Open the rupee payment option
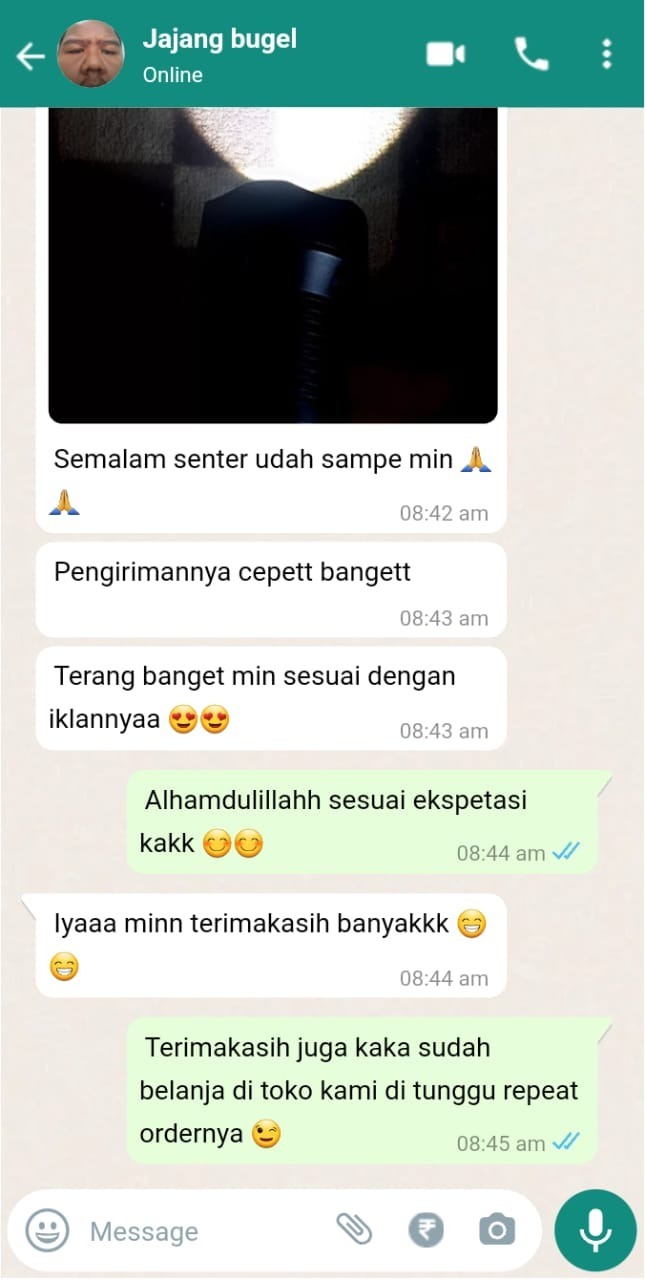 coord(426,1230)
